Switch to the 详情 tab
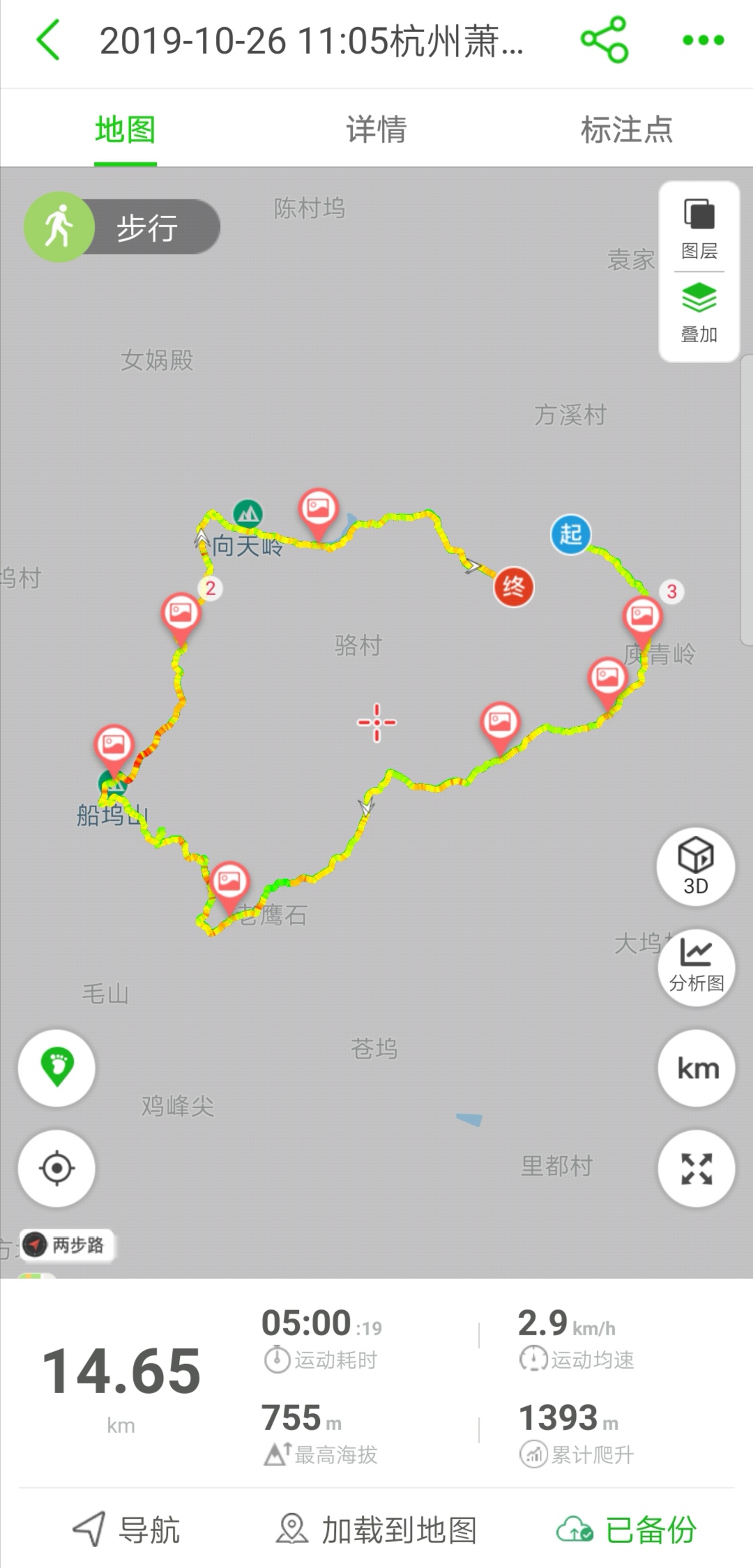 [376, 130]
